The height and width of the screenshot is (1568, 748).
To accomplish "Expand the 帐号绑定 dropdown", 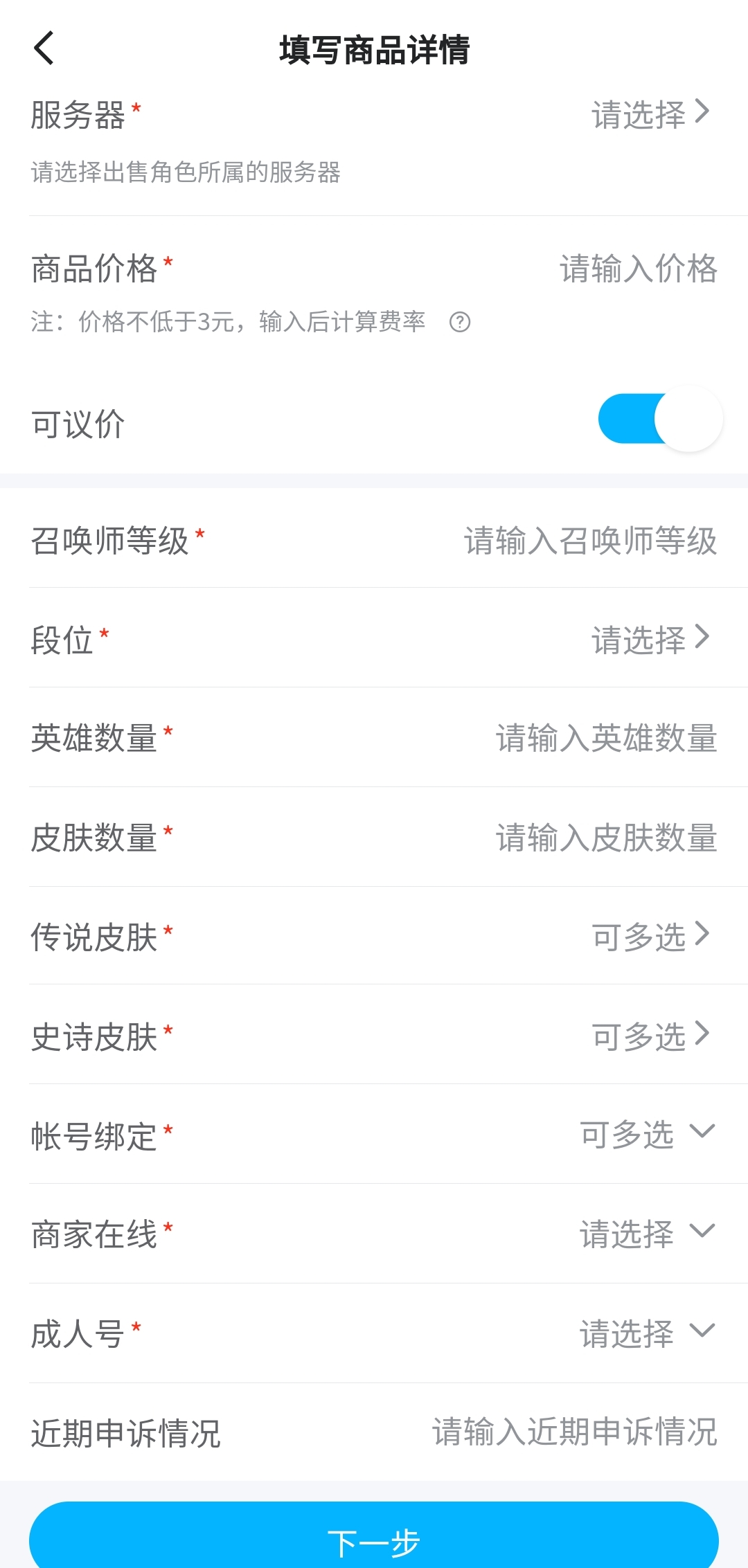I will click(x=646, y=1135).
